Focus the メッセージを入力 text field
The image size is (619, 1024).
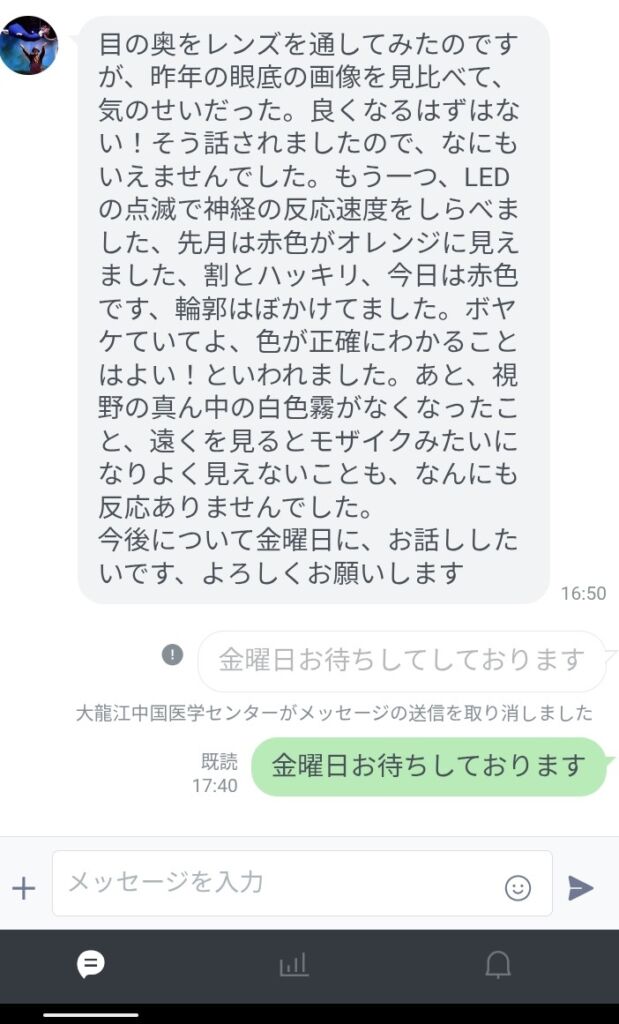pyautogui.click(x=280, y=883)
